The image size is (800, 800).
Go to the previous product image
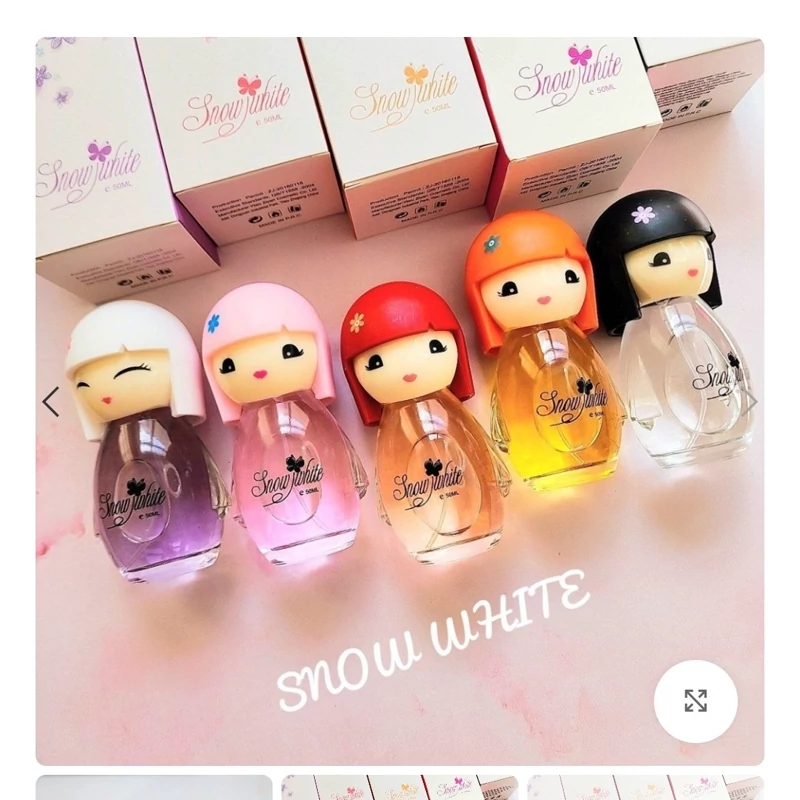click(x=51, y=402)
